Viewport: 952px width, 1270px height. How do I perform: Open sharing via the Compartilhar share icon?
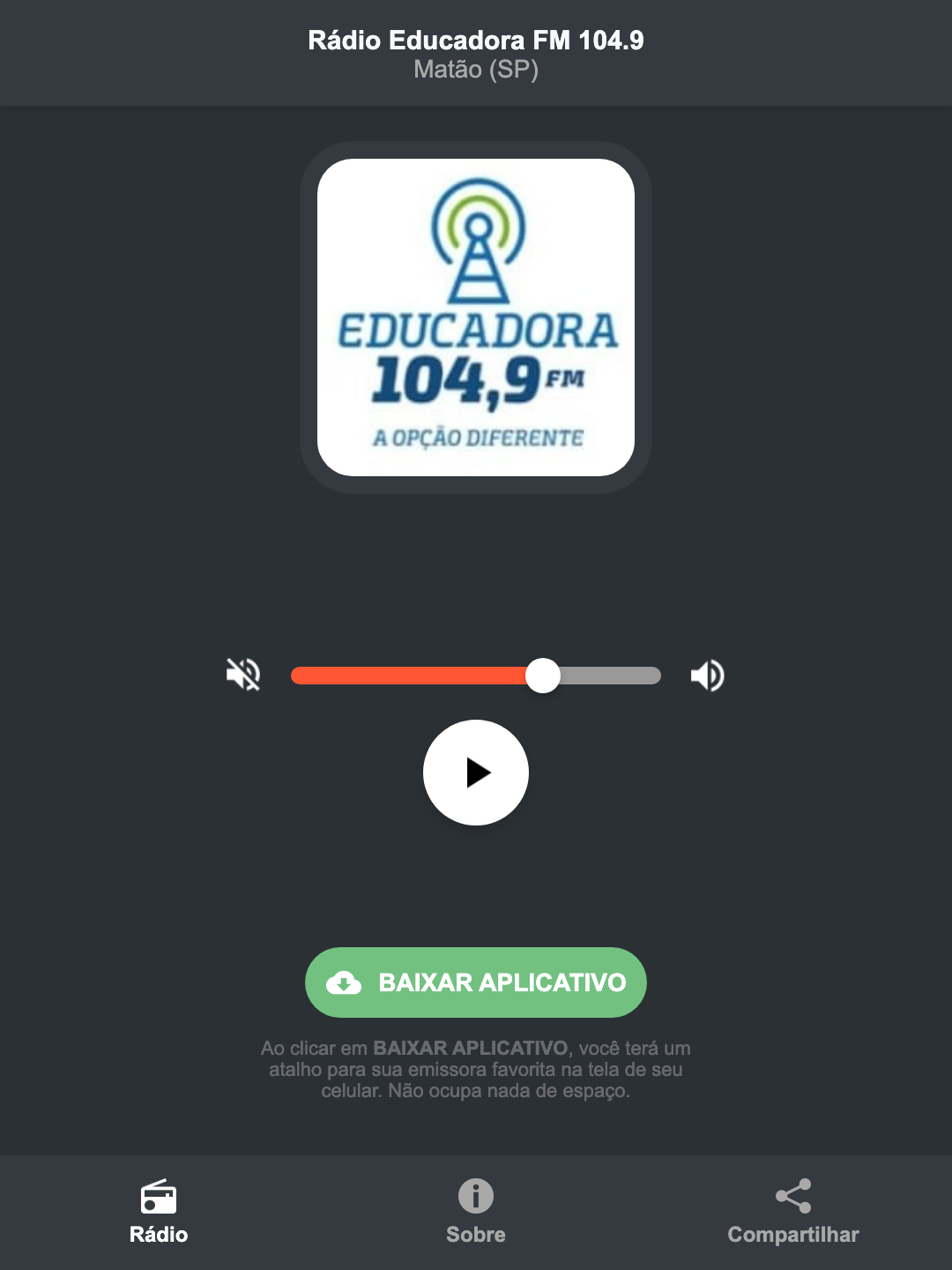click(792, 1198)
